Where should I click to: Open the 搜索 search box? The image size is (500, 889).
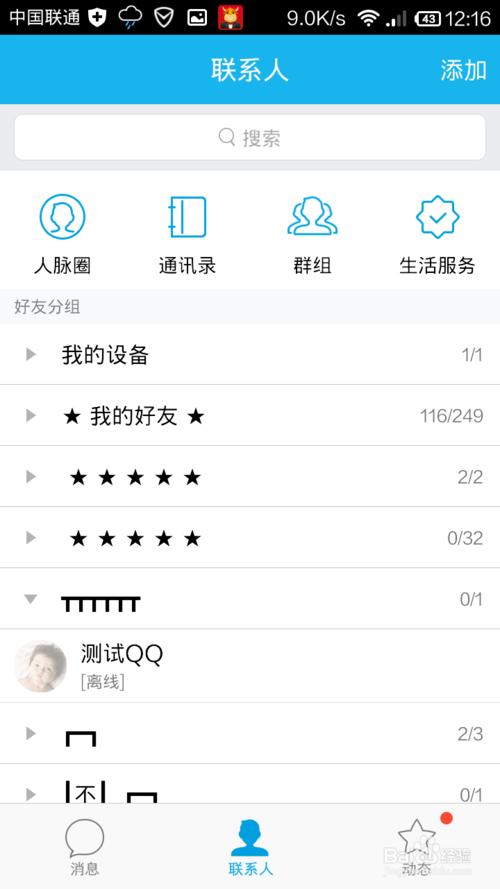click(x=250, y=137)
